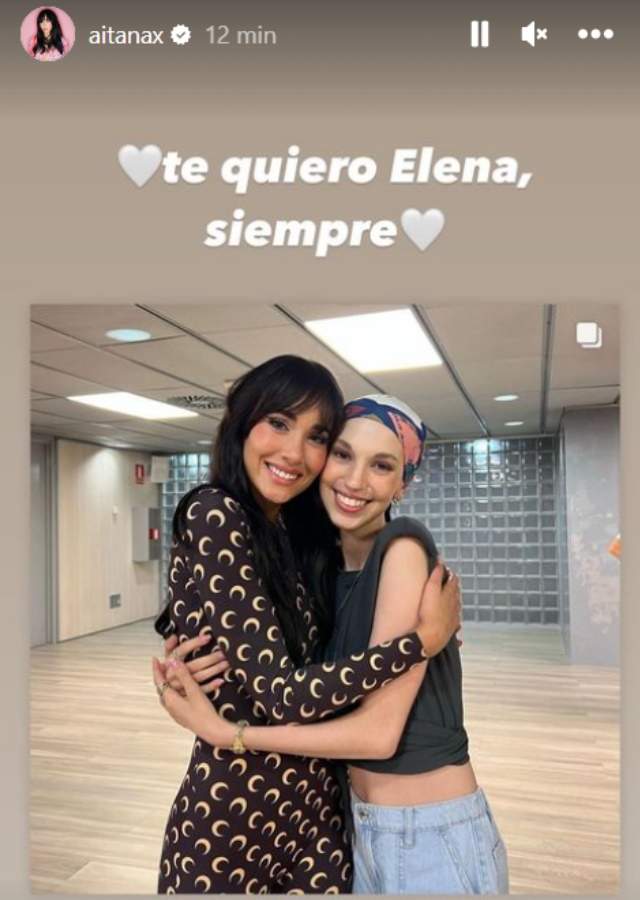Pause the story playback

(480, 34)
